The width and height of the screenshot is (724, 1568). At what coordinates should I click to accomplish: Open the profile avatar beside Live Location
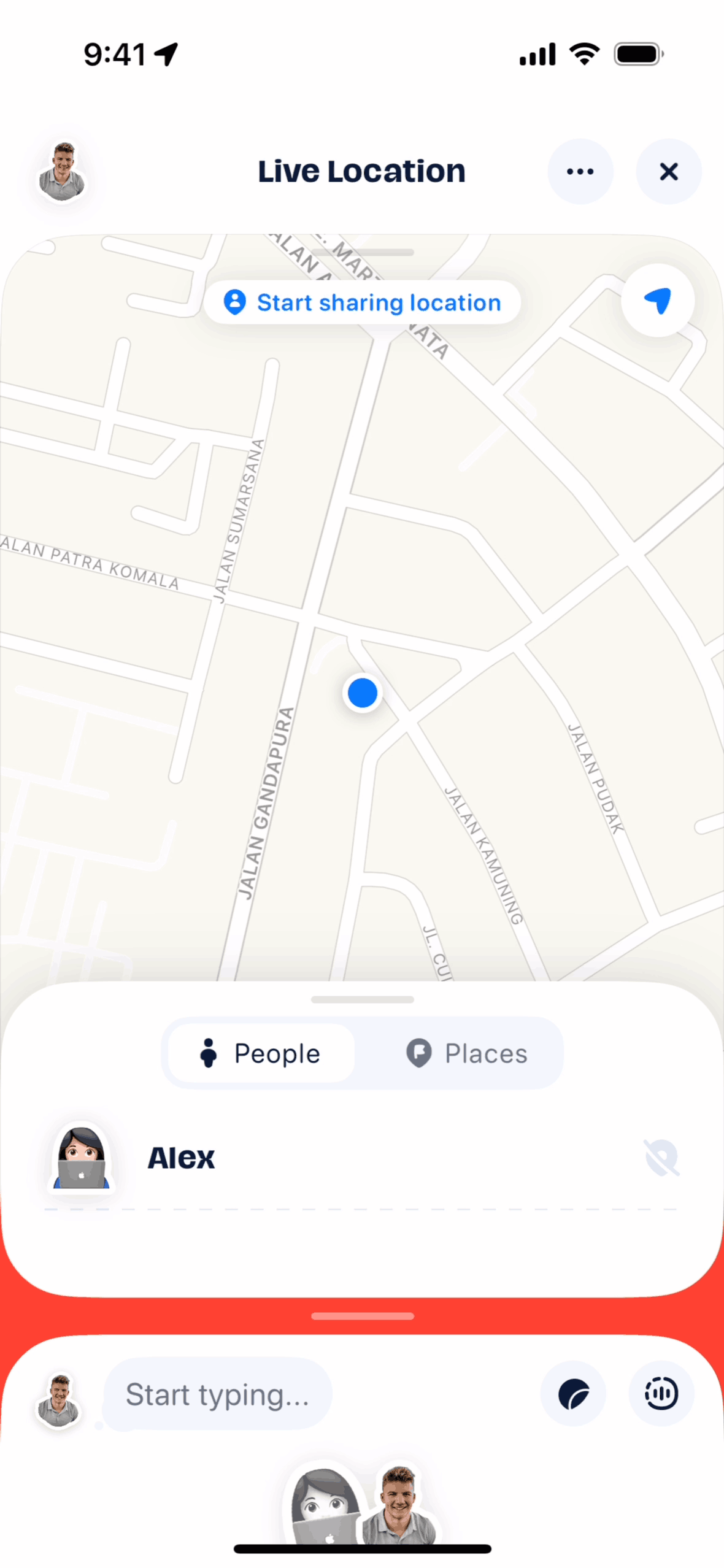click(x=62, y=172)
